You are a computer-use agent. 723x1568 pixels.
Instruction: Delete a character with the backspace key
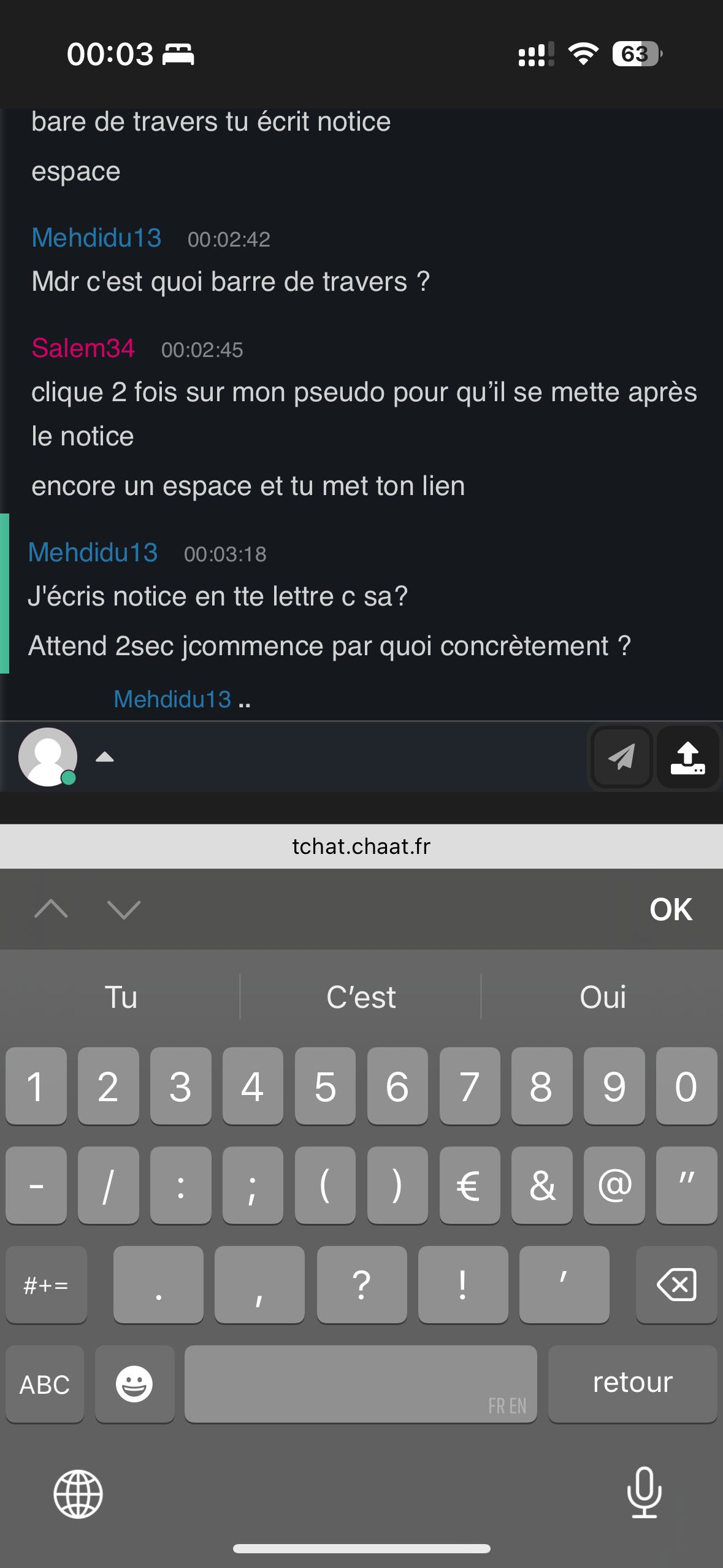click(x=676, y=1285)
